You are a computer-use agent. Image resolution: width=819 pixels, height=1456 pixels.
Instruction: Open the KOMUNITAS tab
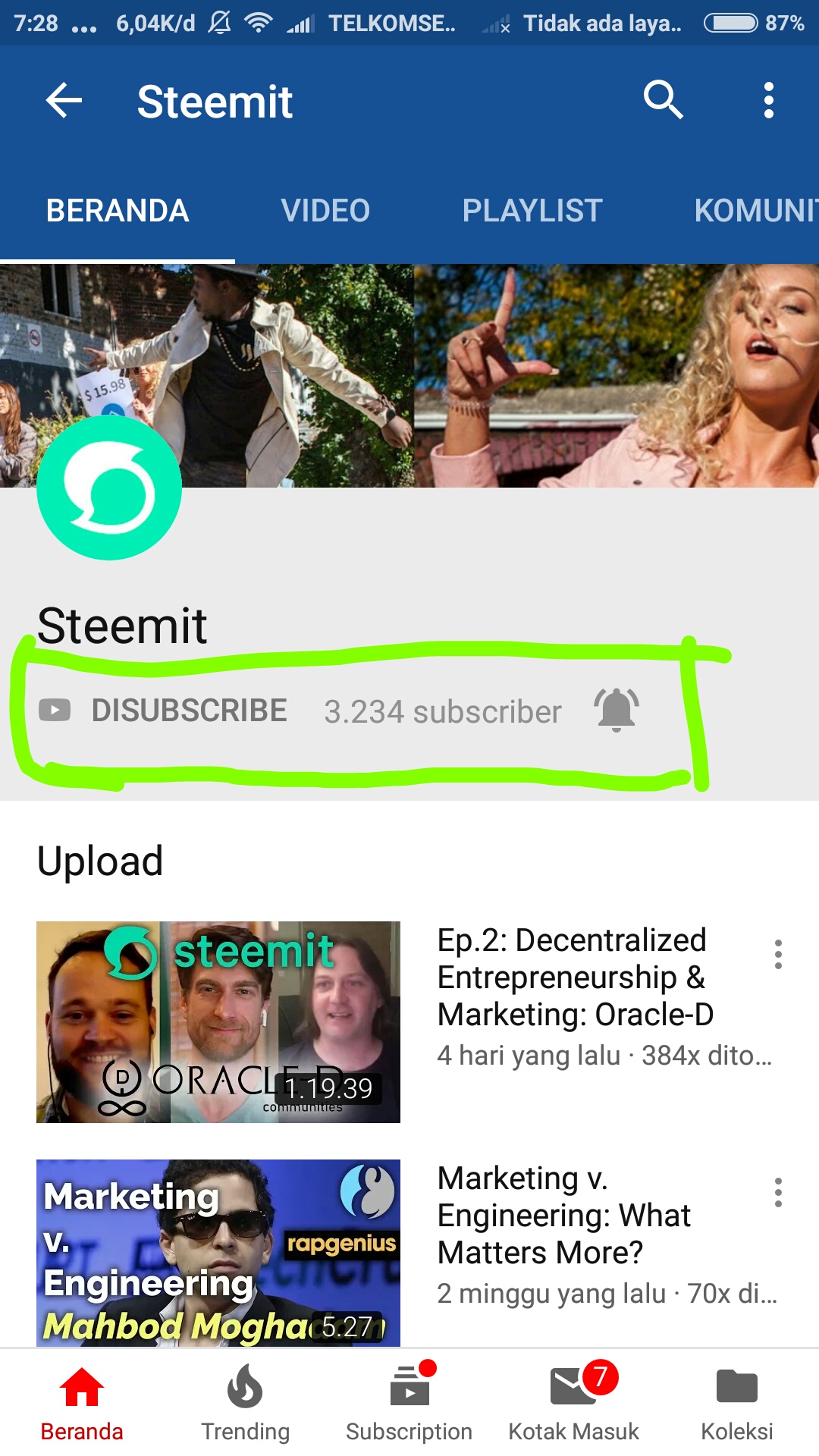click(755, 211)
